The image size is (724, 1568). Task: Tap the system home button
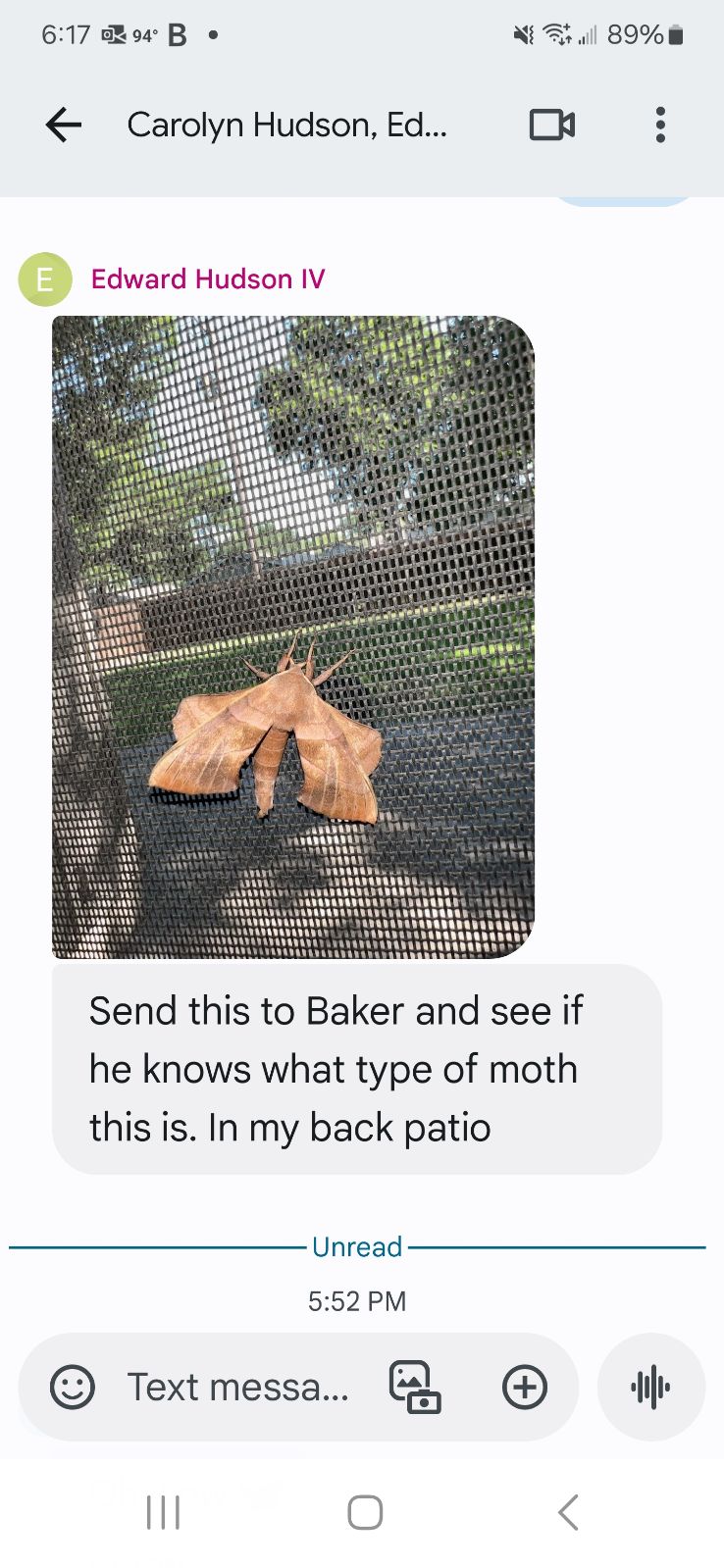coord(364,1511)
